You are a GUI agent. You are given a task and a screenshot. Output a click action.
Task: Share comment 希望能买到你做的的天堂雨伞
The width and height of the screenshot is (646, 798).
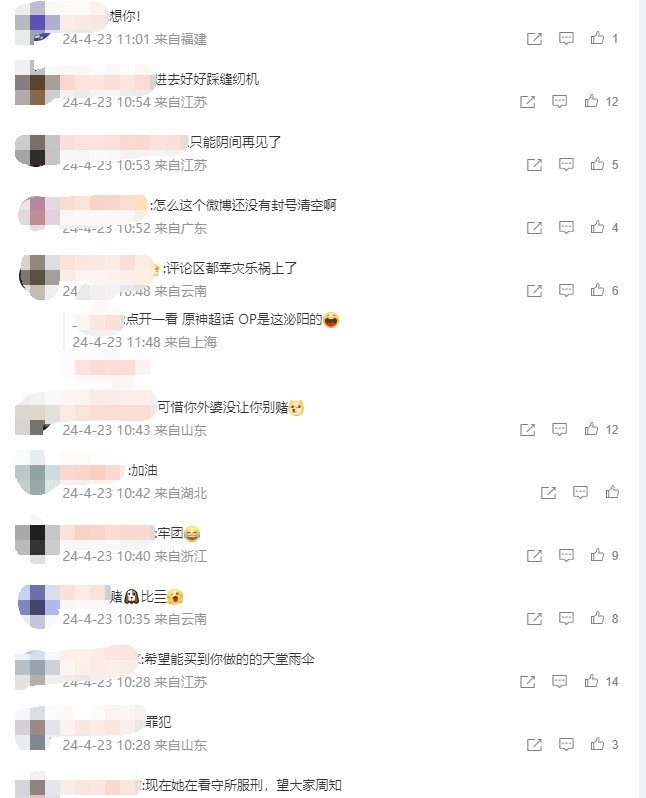[528, 681]
